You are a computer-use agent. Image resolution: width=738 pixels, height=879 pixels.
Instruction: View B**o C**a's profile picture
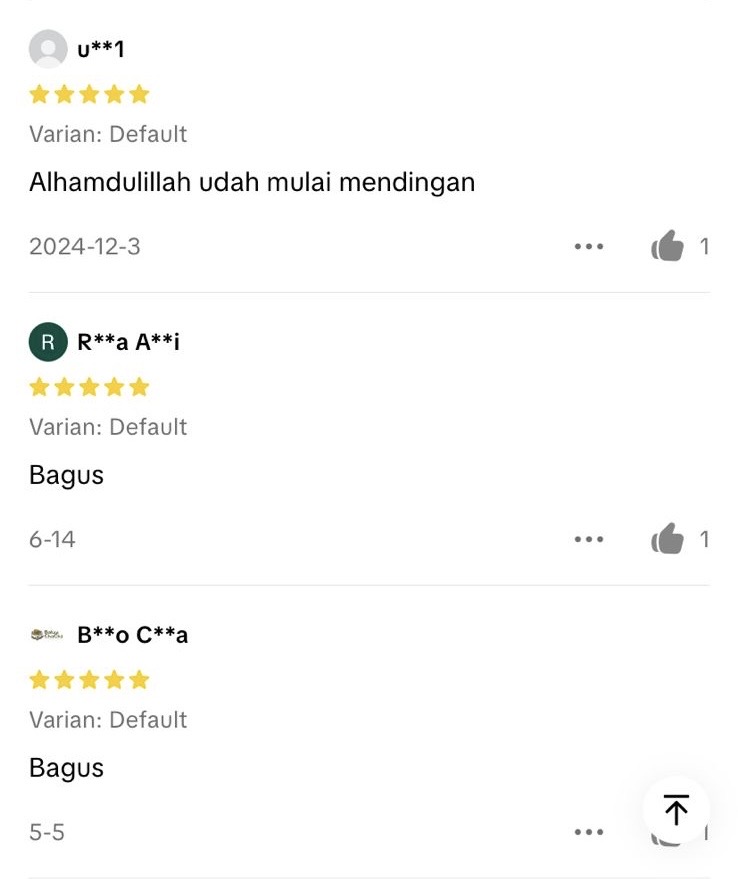coord(48,635)
